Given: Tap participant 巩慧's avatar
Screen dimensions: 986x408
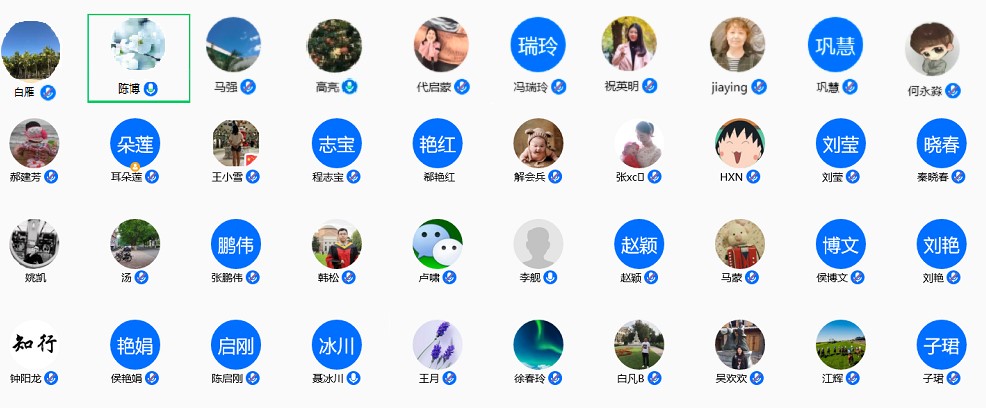Looking at the screenshot, I should coord(835,44).
